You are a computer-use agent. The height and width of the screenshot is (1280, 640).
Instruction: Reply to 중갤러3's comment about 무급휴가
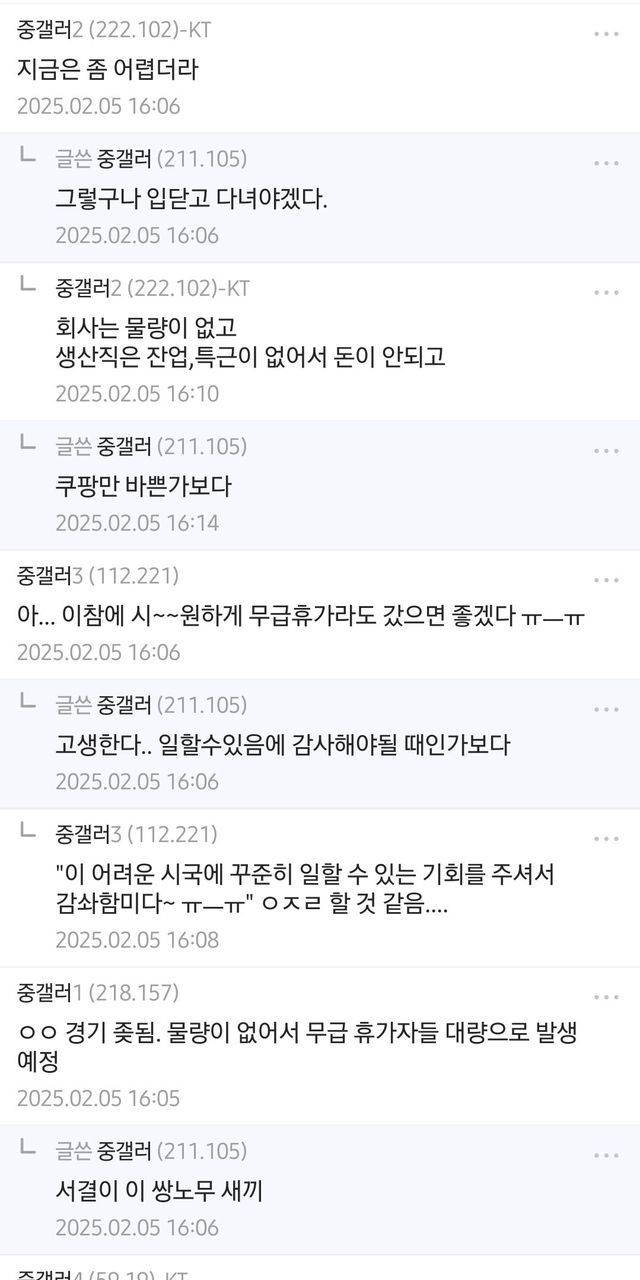(300, 618)
